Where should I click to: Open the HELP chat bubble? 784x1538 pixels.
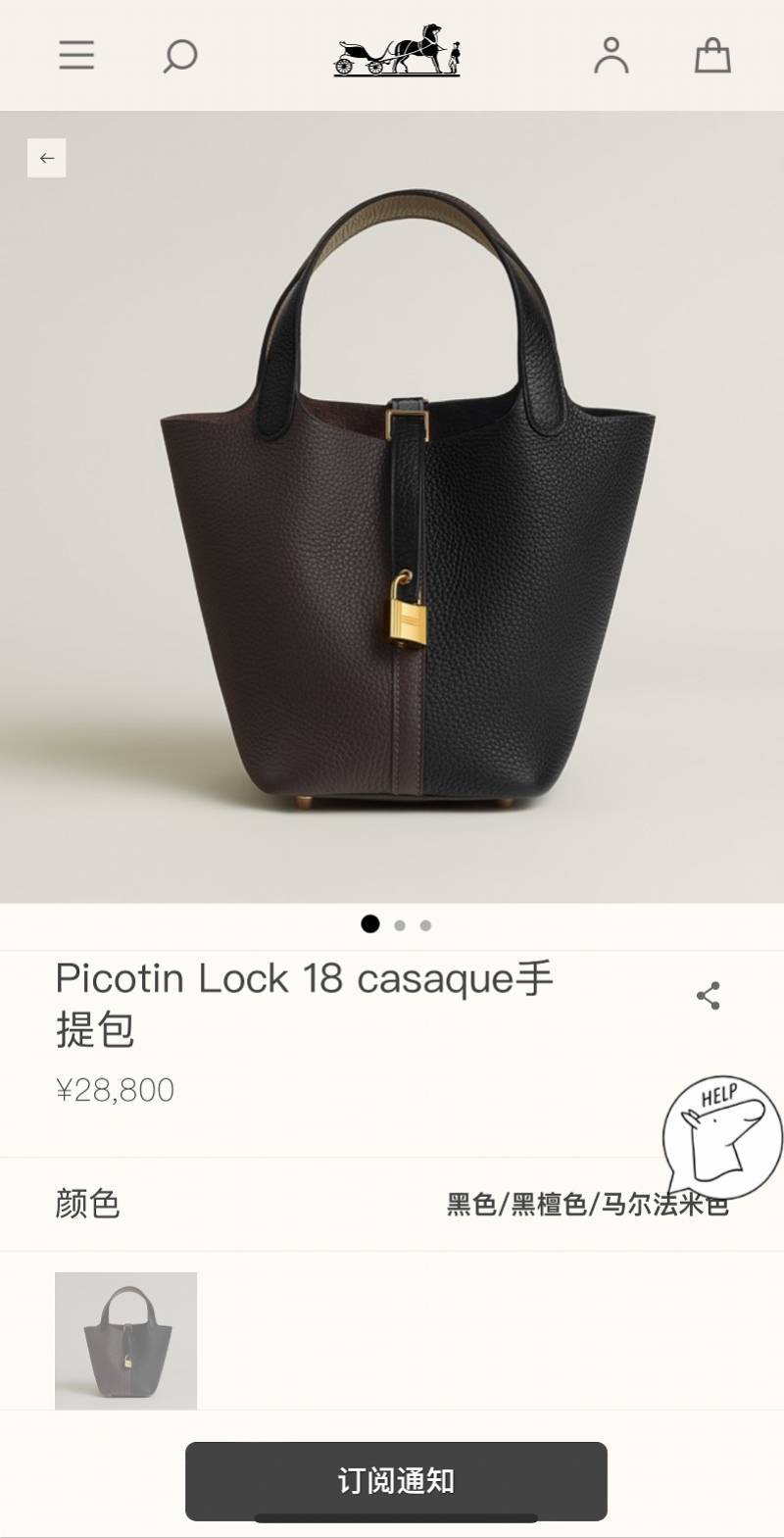722,1137
